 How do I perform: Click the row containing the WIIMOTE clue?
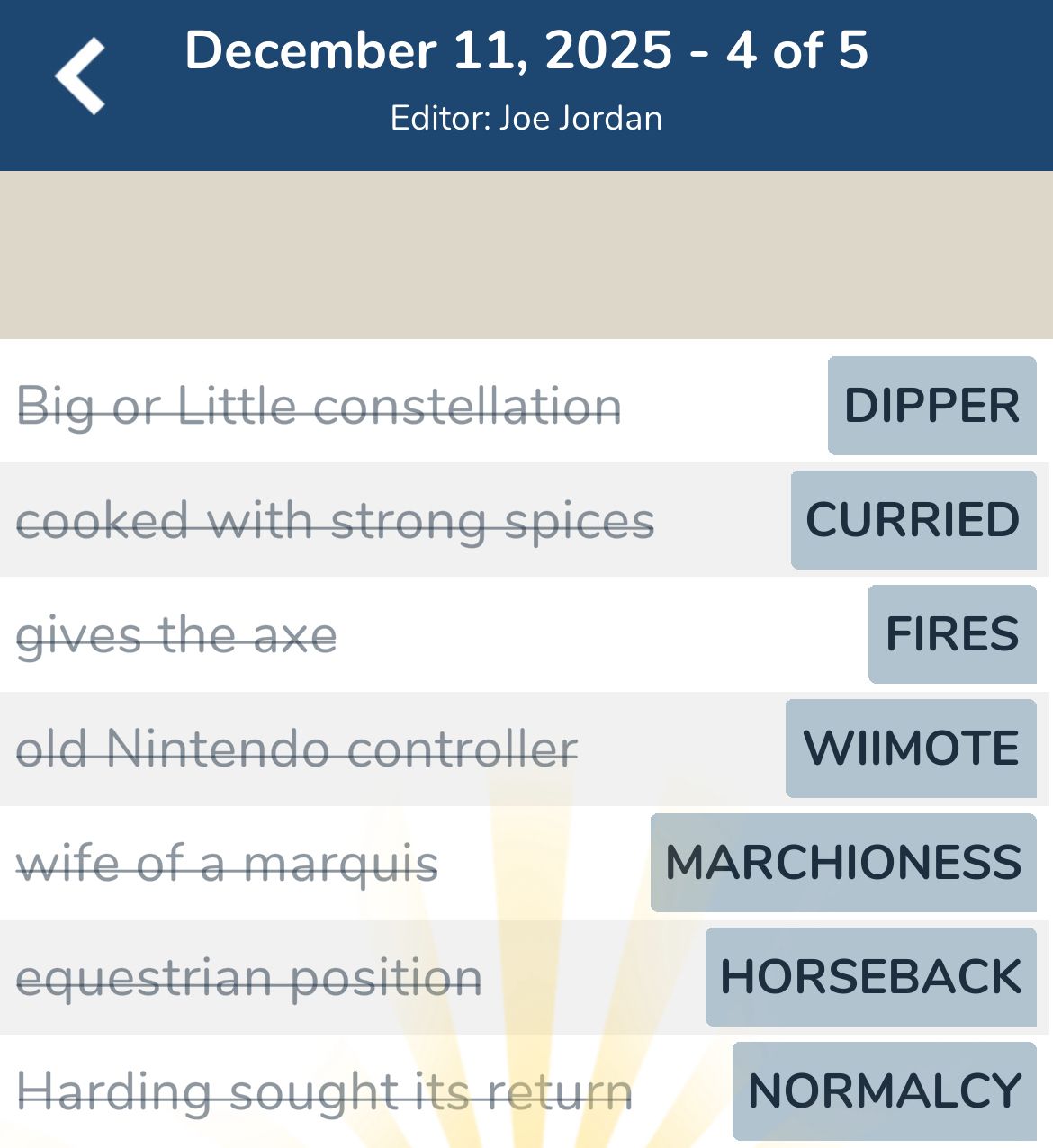[x=526, y=748]
